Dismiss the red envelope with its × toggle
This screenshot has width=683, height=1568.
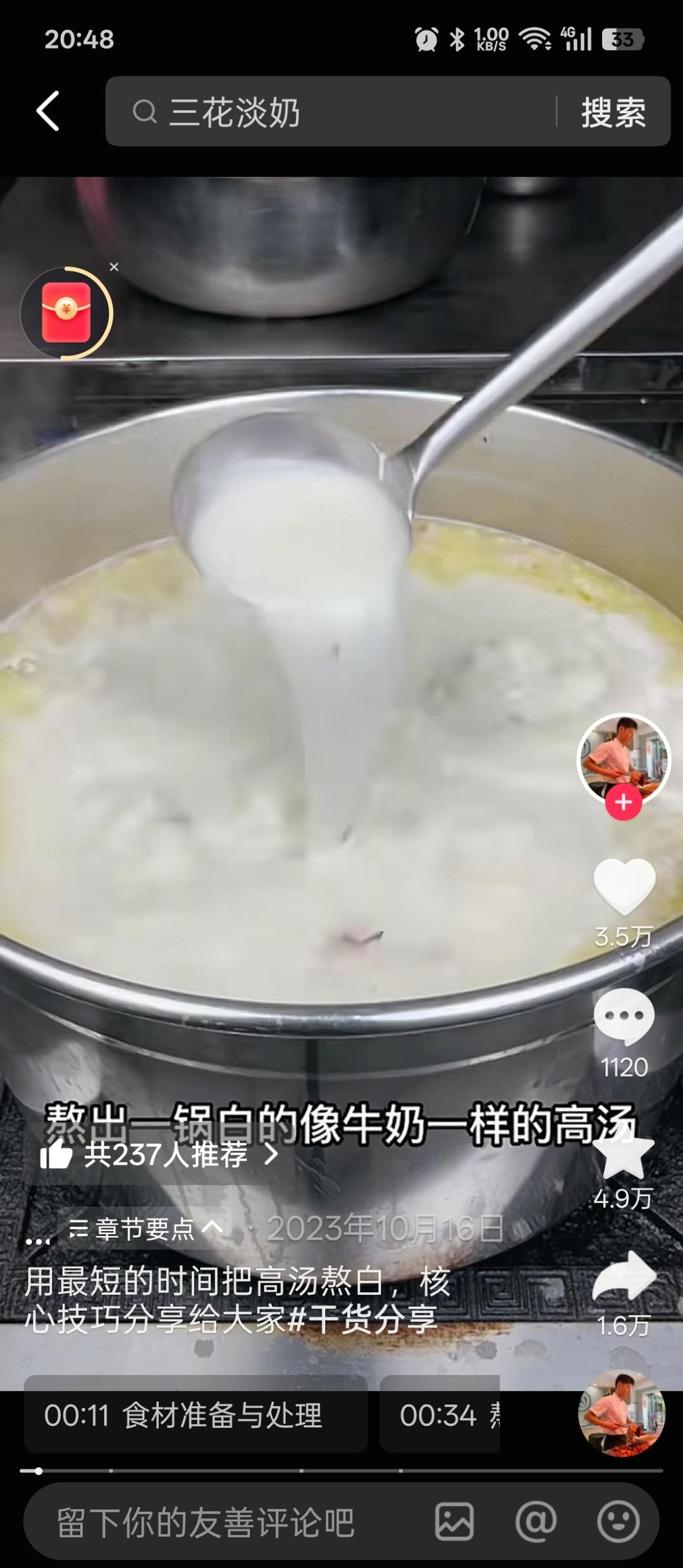point(114,267)
